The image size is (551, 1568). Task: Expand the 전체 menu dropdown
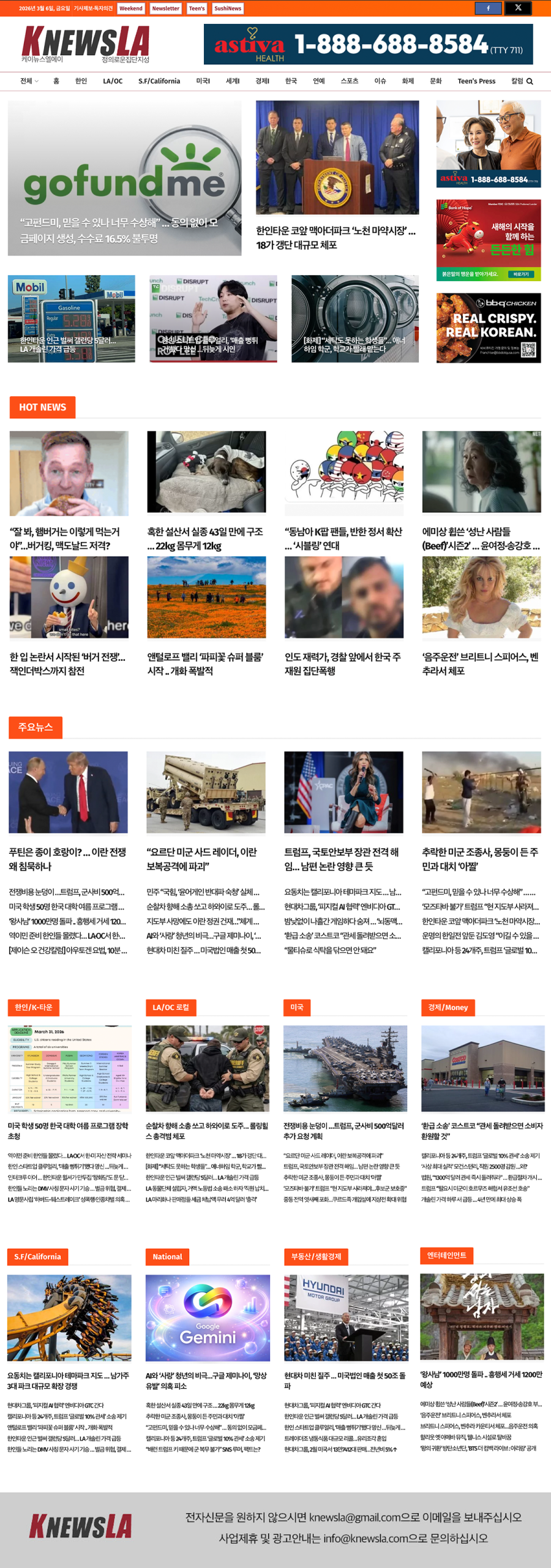coord(29,81)
